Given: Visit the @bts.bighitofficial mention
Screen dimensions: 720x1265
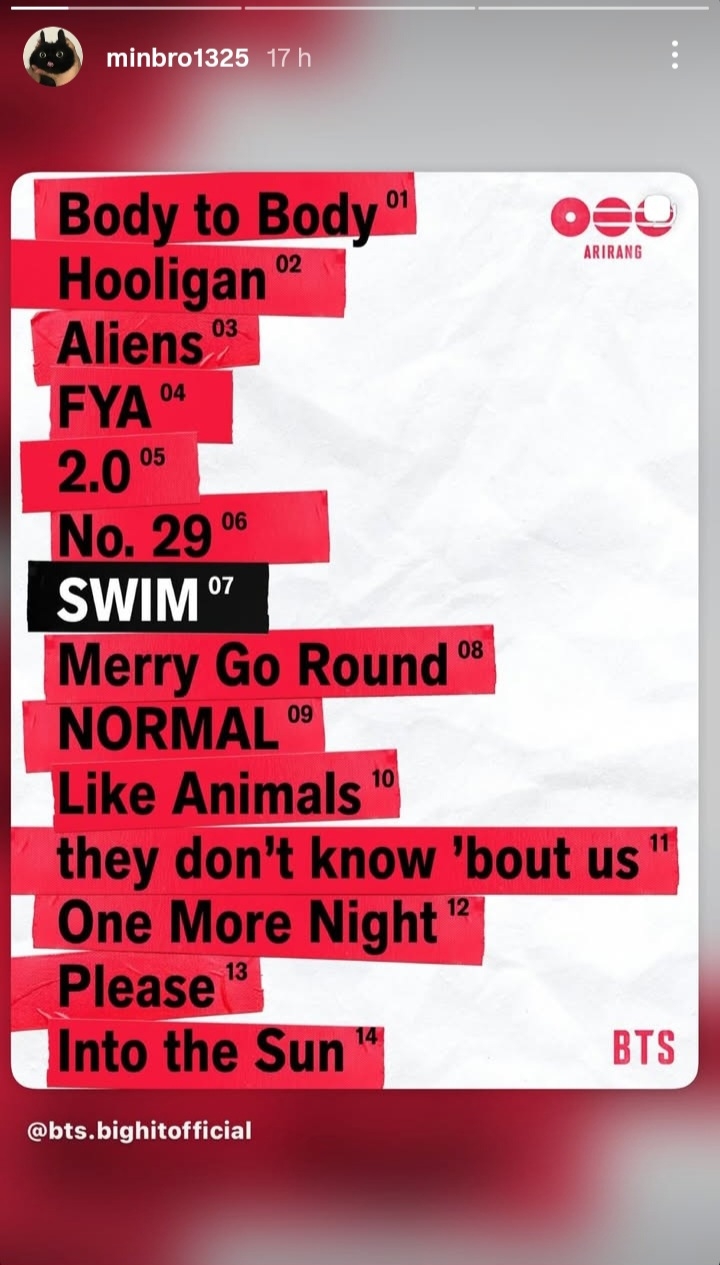Looking at the screenshot, I should coord(139,1131).
